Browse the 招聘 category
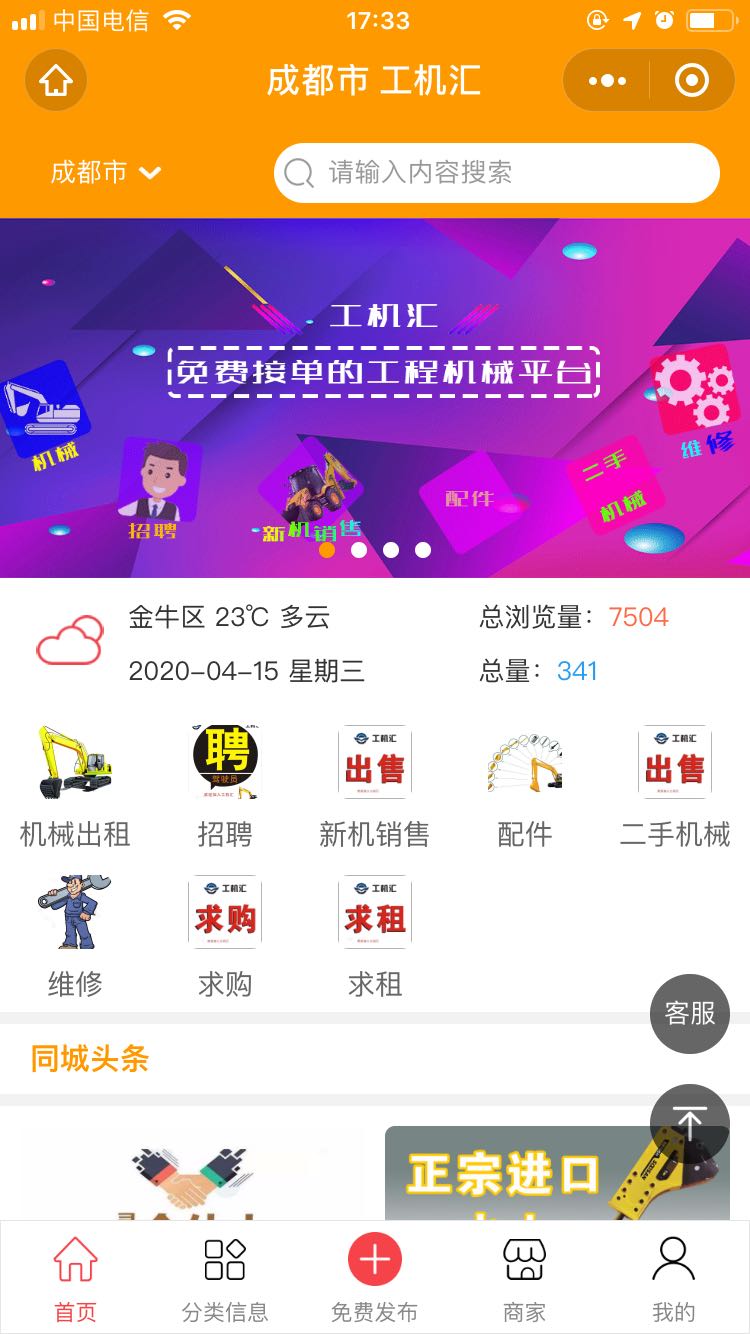750x1334 pixels. 225,787
